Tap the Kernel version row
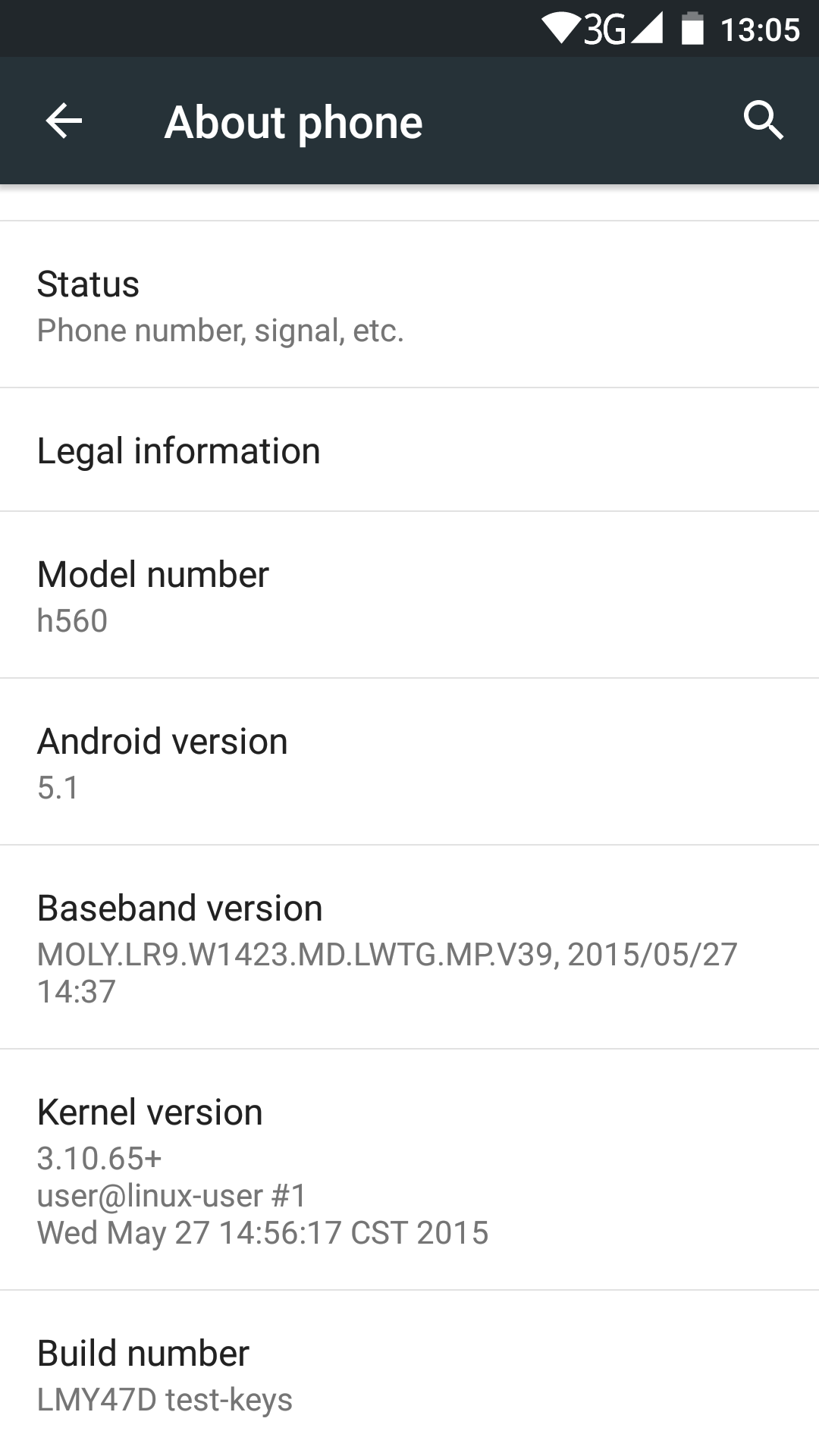Viewport: 819px width, 1456px height. point(409,1170)
